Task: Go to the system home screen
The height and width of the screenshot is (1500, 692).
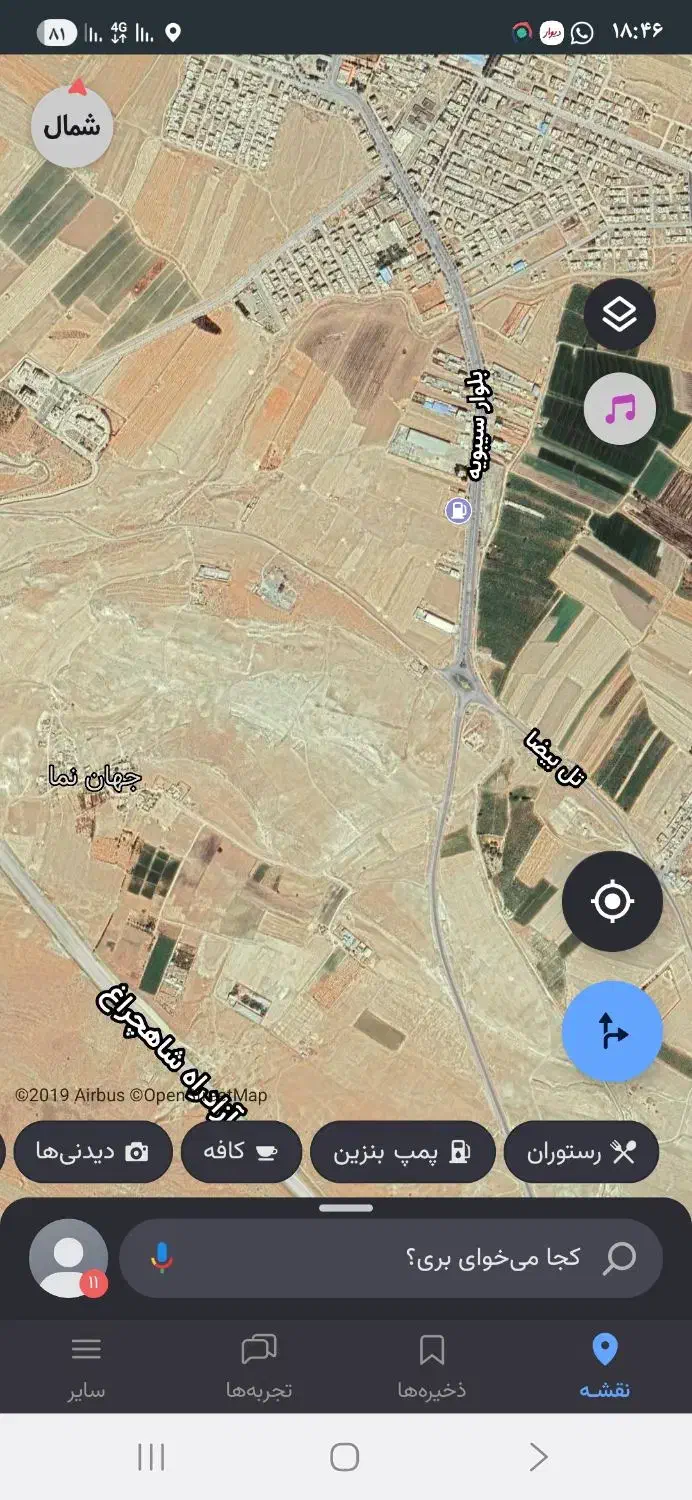Action: (x=345, y=1457)
